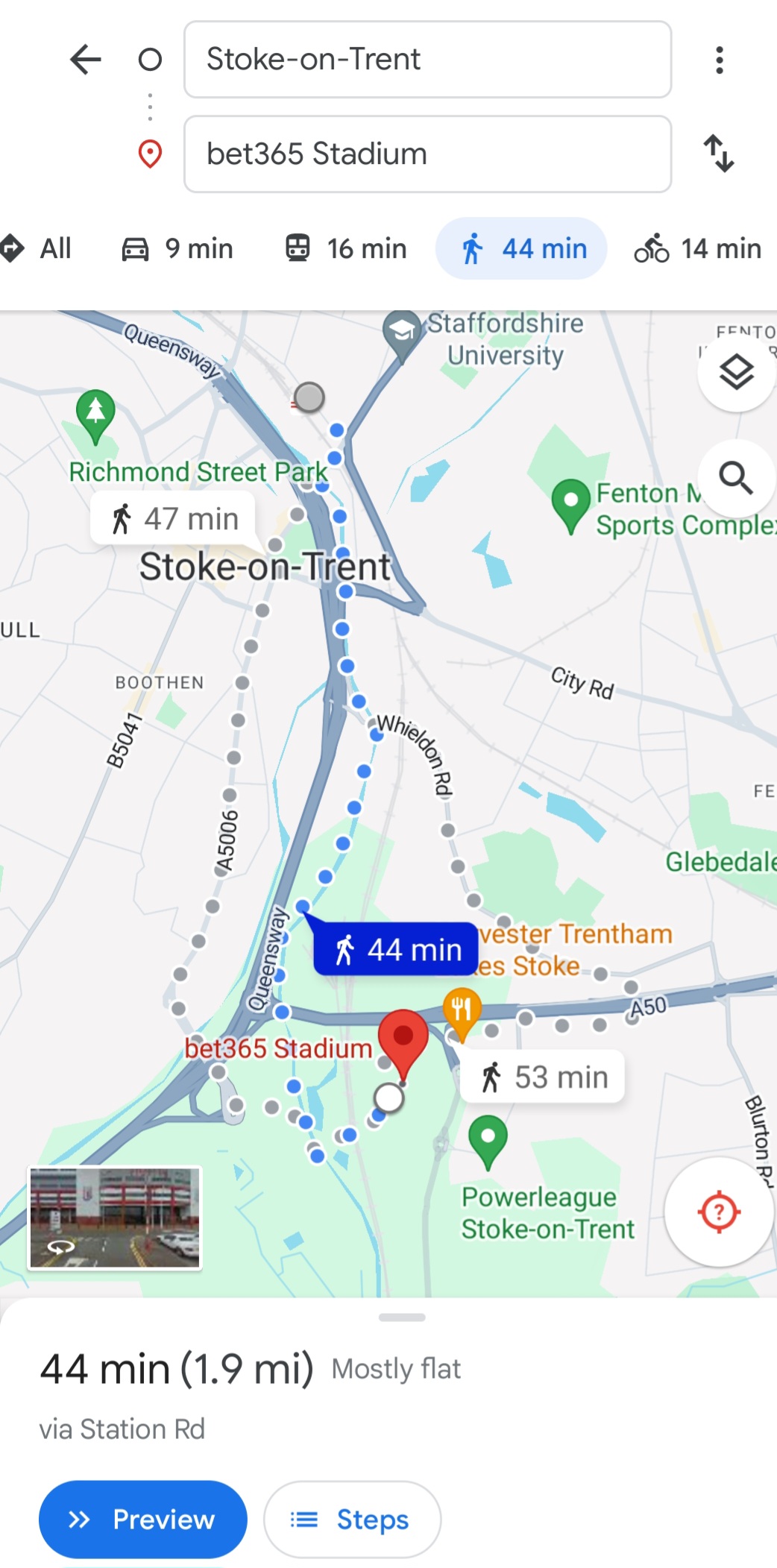Select the 44 min walking tab
Screen dimensions: 777x1568
pos(521,248)
